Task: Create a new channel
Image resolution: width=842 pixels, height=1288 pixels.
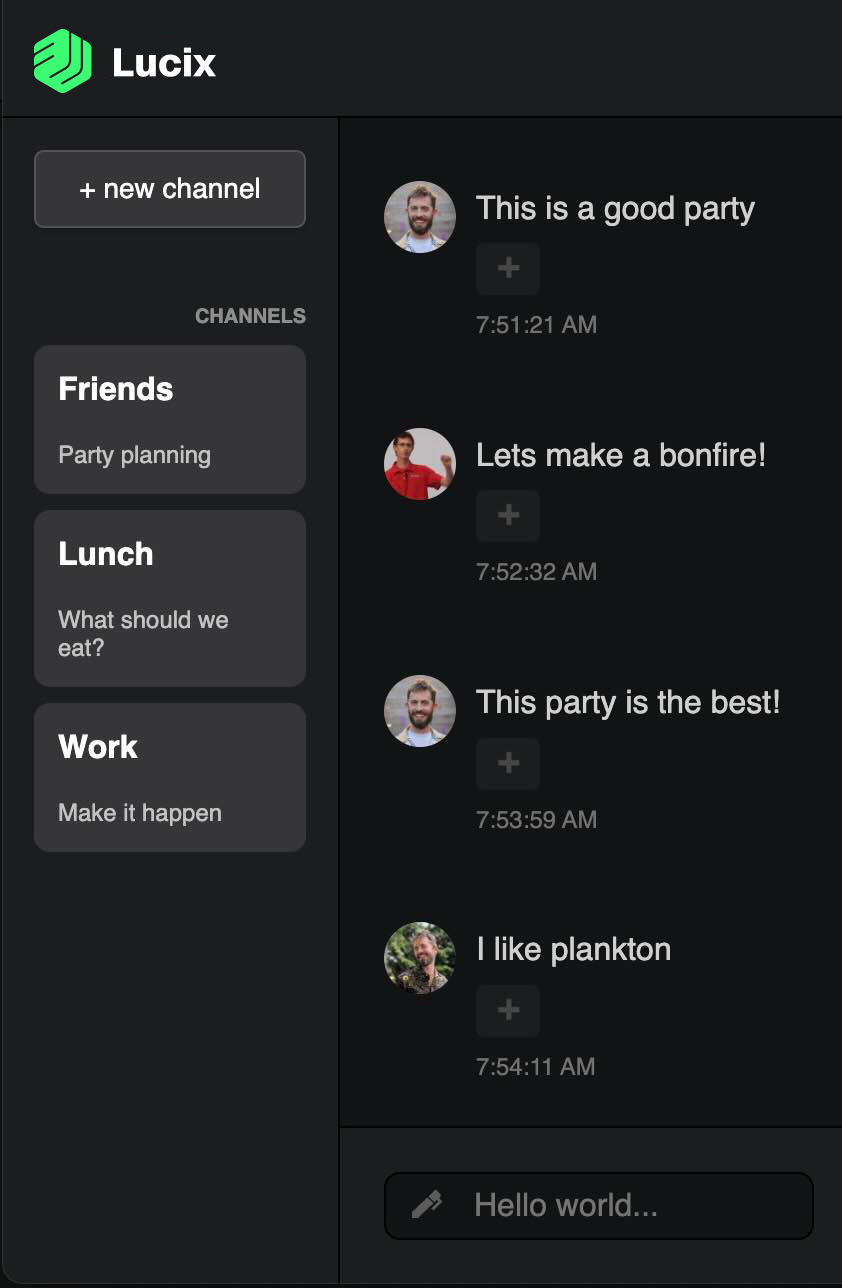Action: [x=170, y=189]
